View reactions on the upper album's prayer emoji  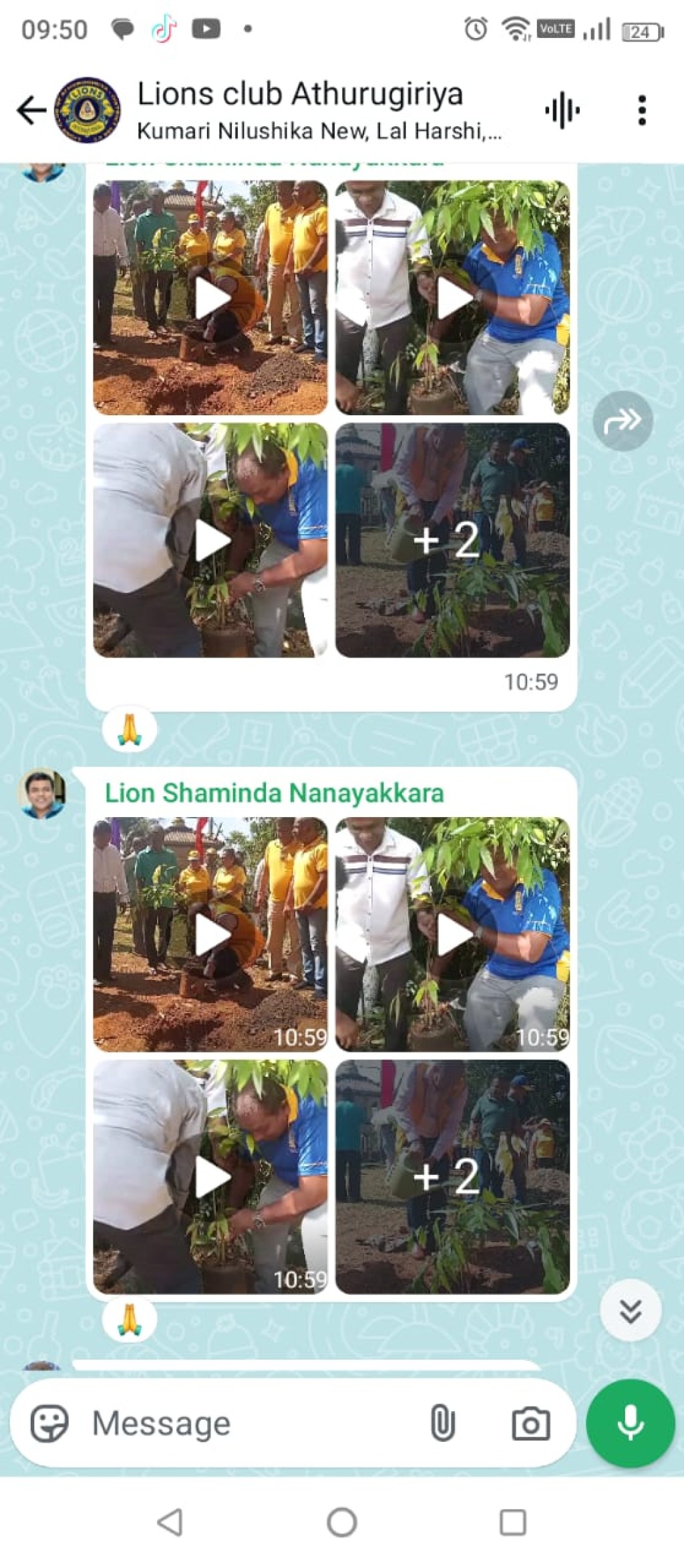(130, 729)
